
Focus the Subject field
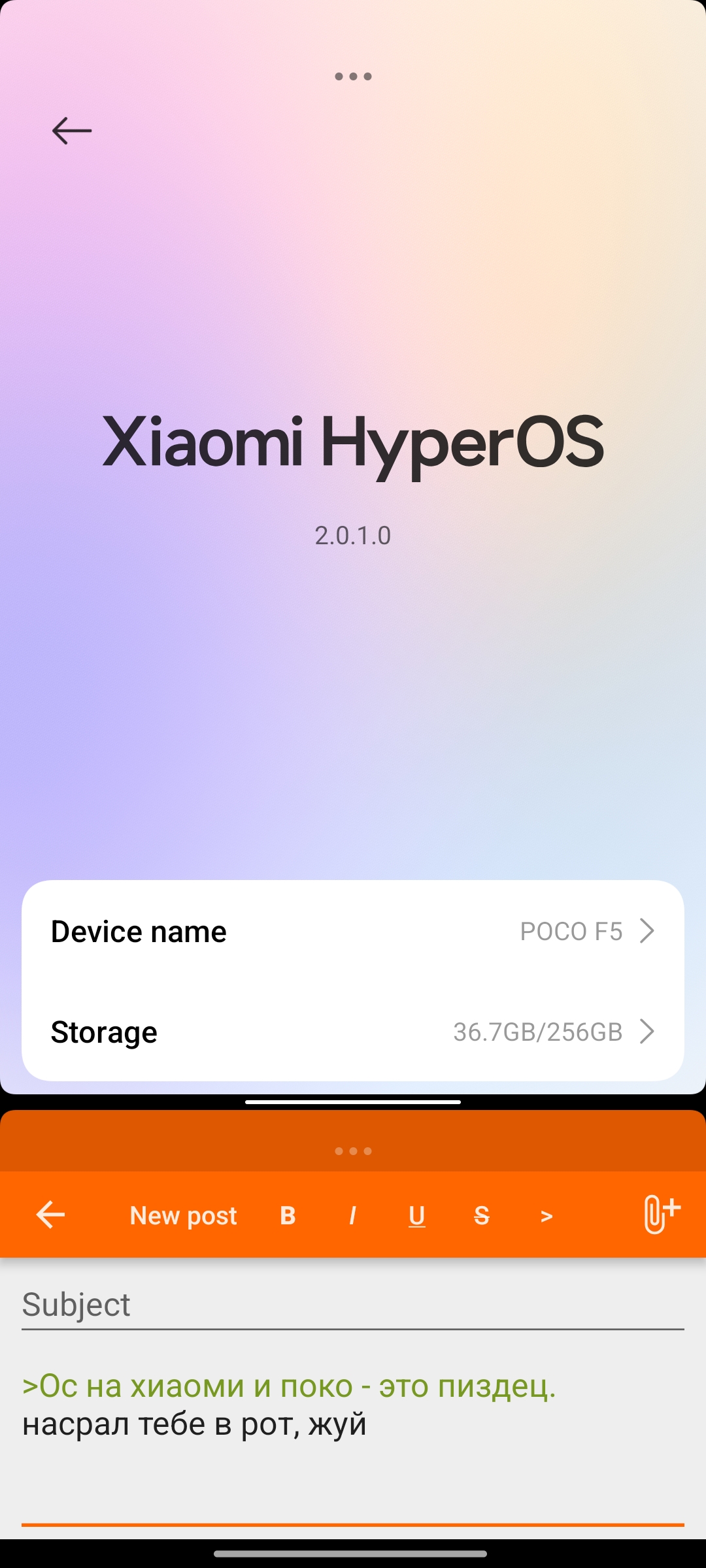tap(353, 1305)
